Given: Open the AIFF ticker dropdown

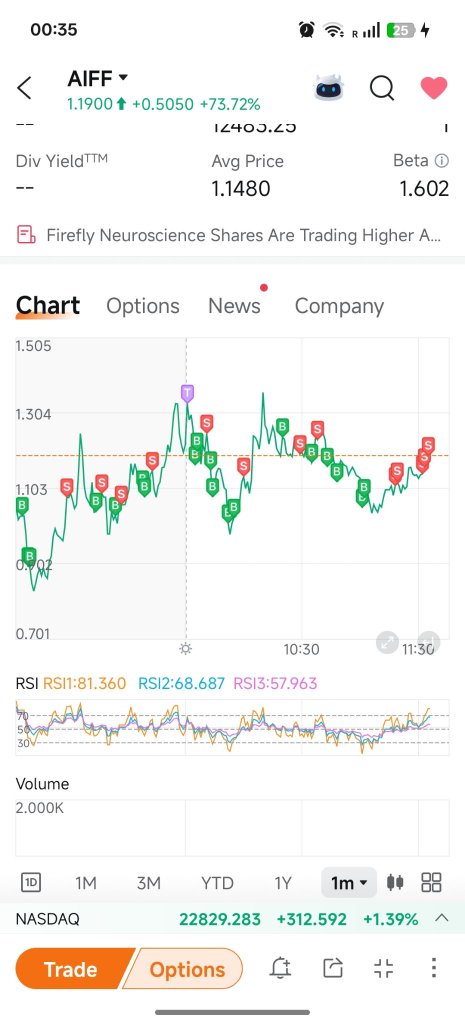Looking at the screenshot, I should [98, 78].
